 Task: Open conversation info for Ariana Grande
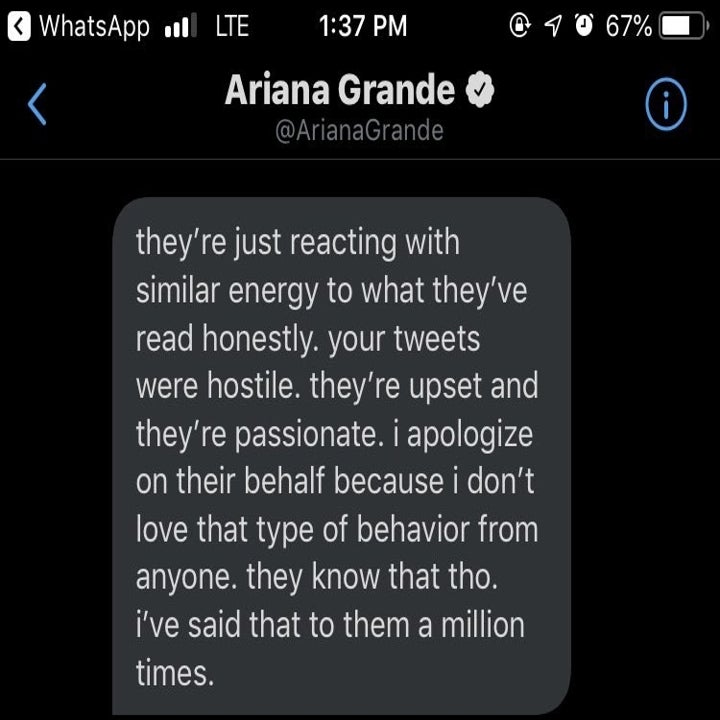[x=666, y=104]
